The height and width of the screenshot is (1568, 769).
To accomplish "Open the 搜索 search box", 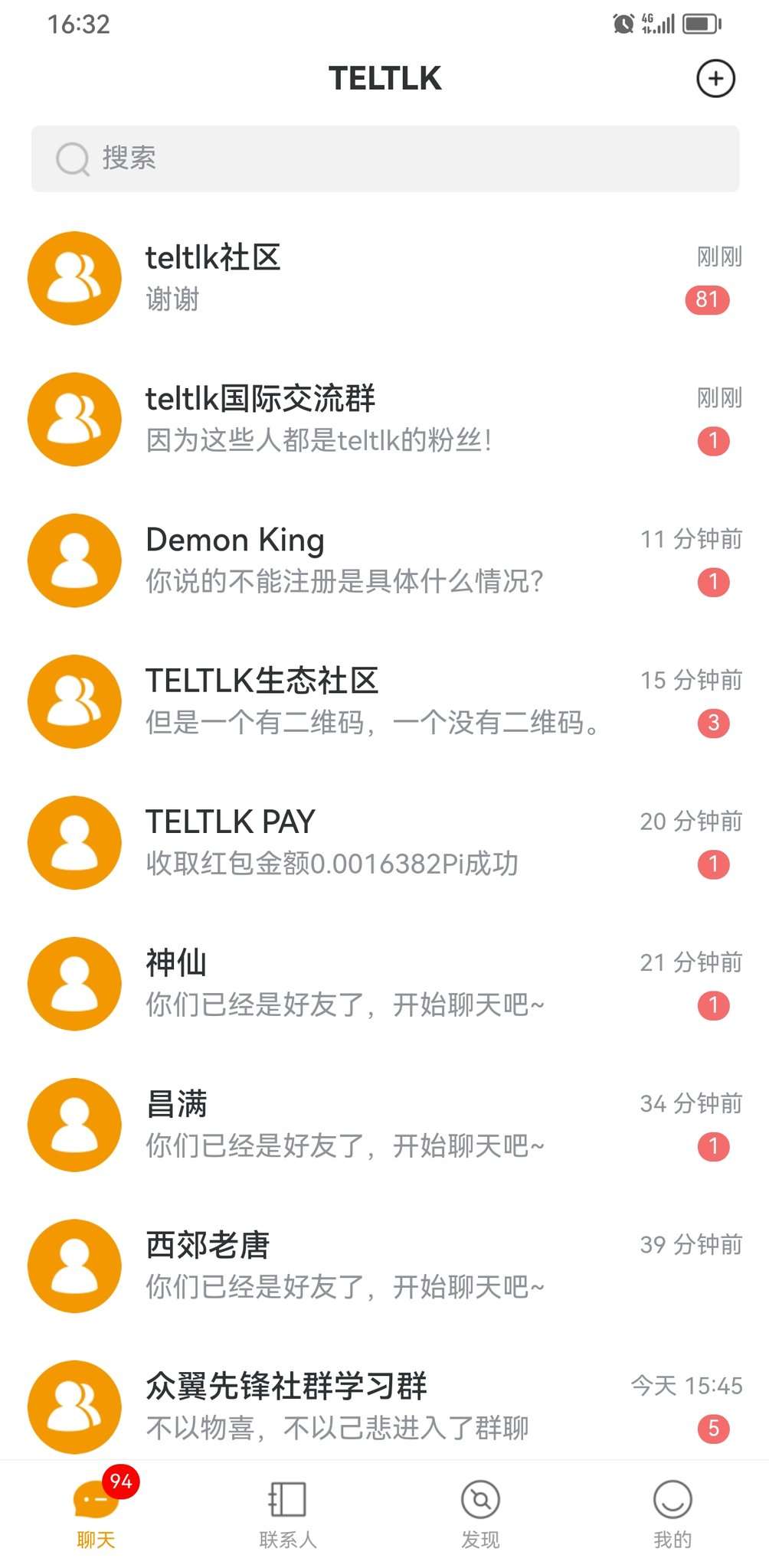I will 384,158.
